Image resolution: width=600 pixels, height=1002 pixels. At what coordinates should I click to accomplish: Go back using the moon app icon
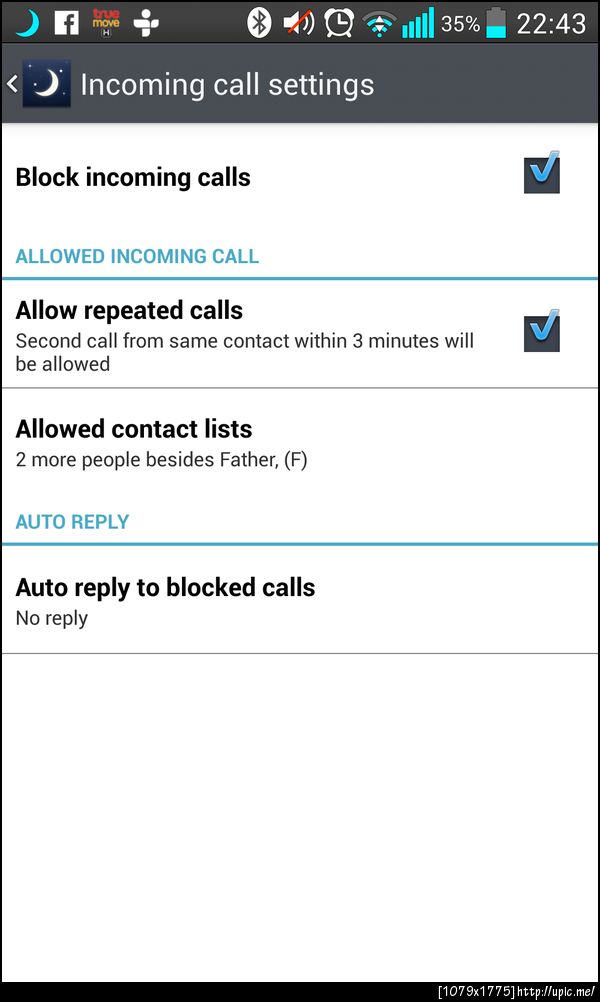point(46,84)
